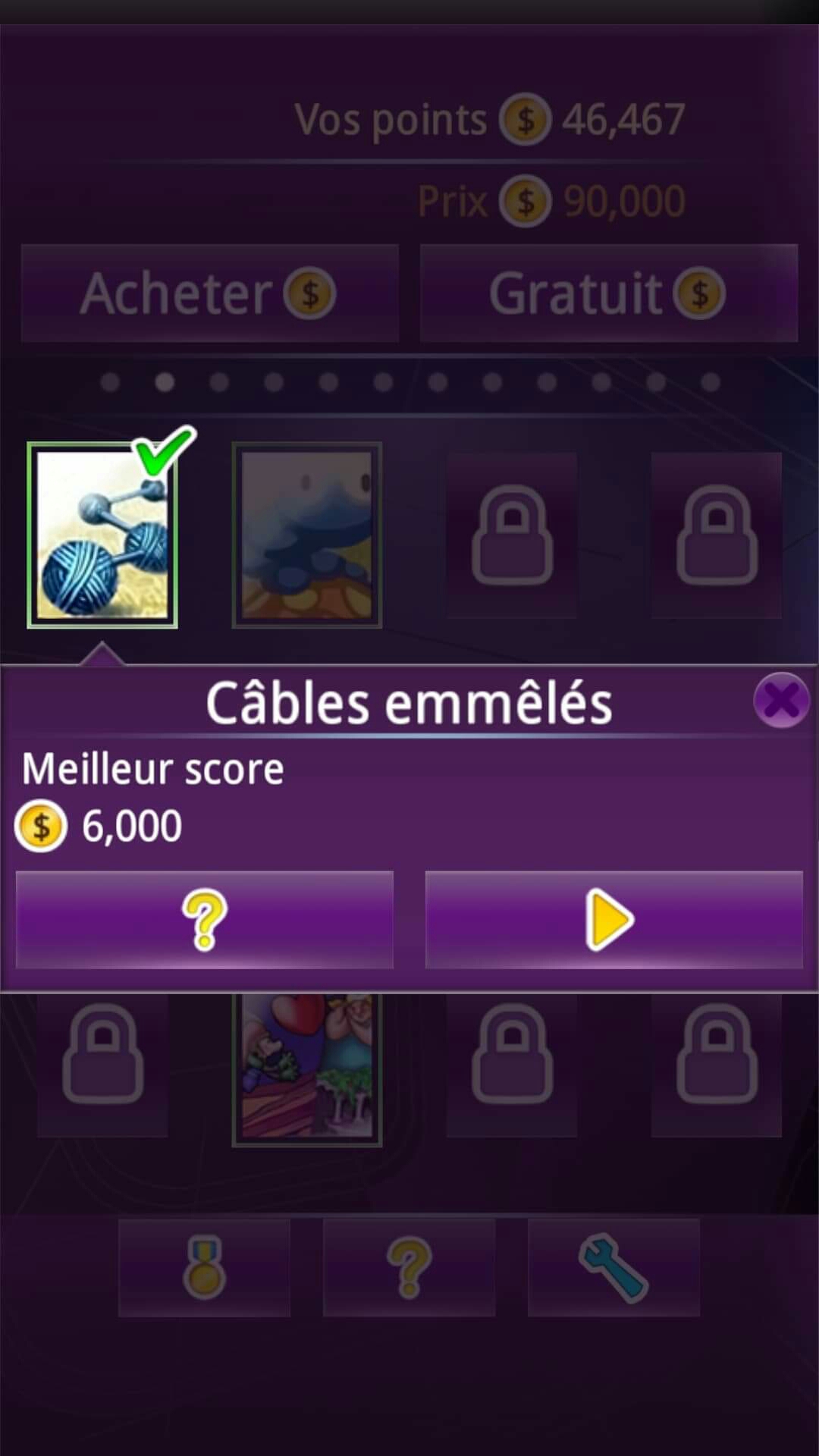Open settings with the wrench icon
819x1456 pixels.
[613, 1267]
